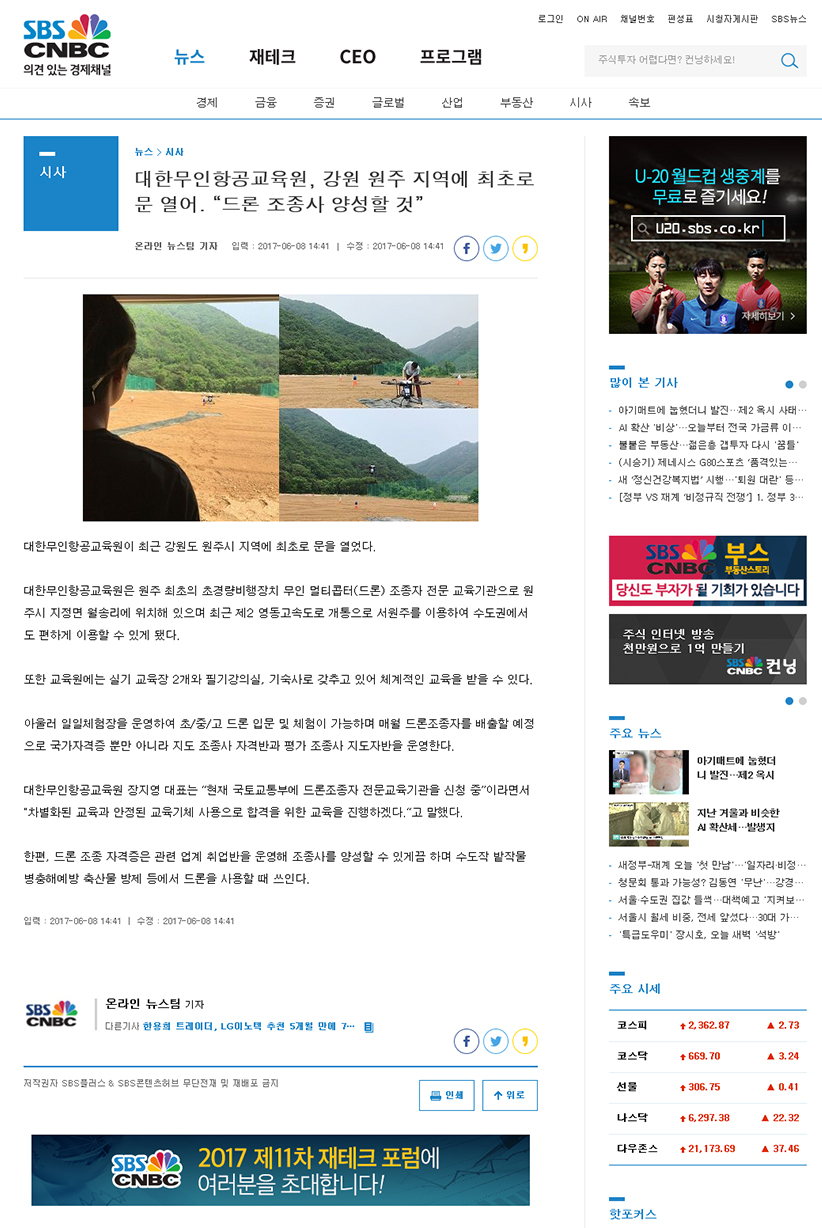Image resolution: width=822 pixels, height=1228 pixels.
Task: Go to the SBS CNBC home logo
Action: (x=67, y=45)
